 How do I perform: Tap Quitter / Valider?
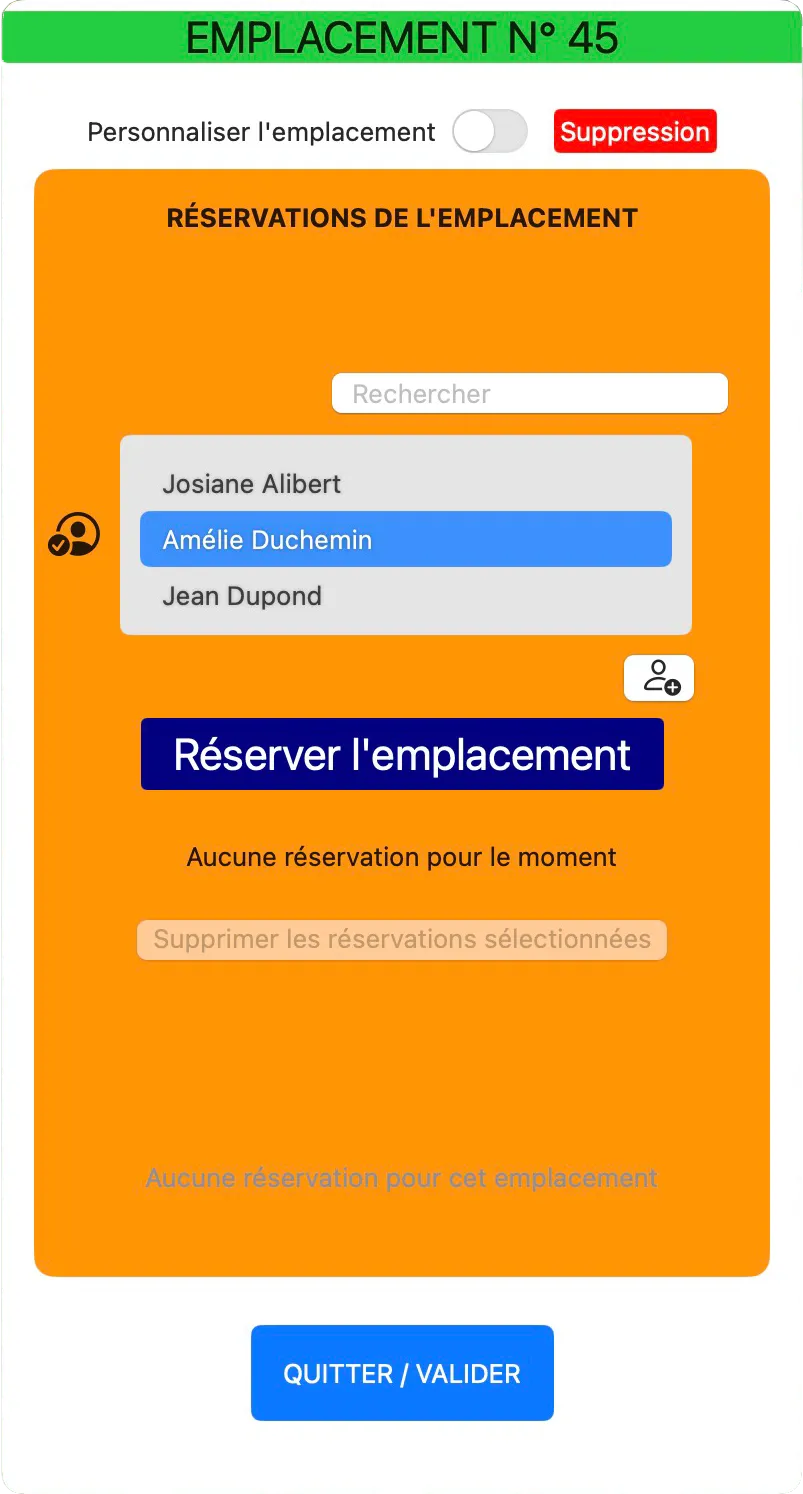point(402,1373)
